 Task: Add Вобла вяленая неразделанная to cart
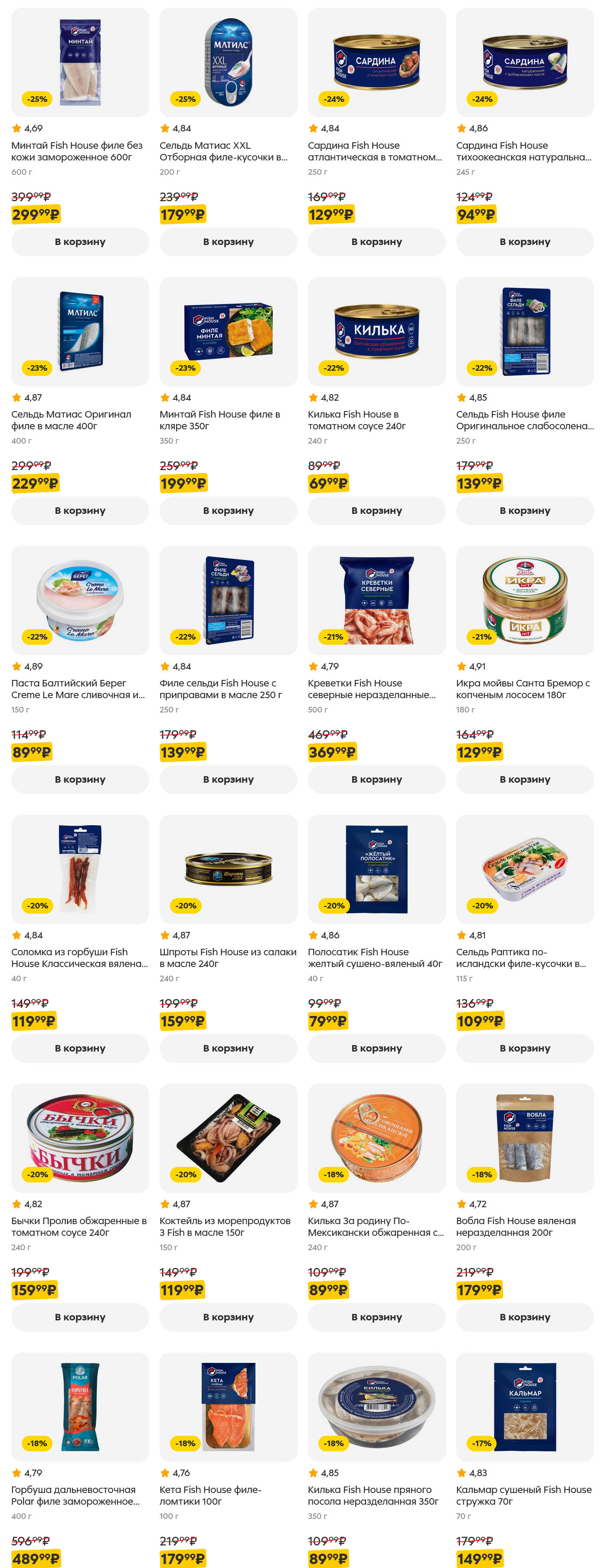525,1316
